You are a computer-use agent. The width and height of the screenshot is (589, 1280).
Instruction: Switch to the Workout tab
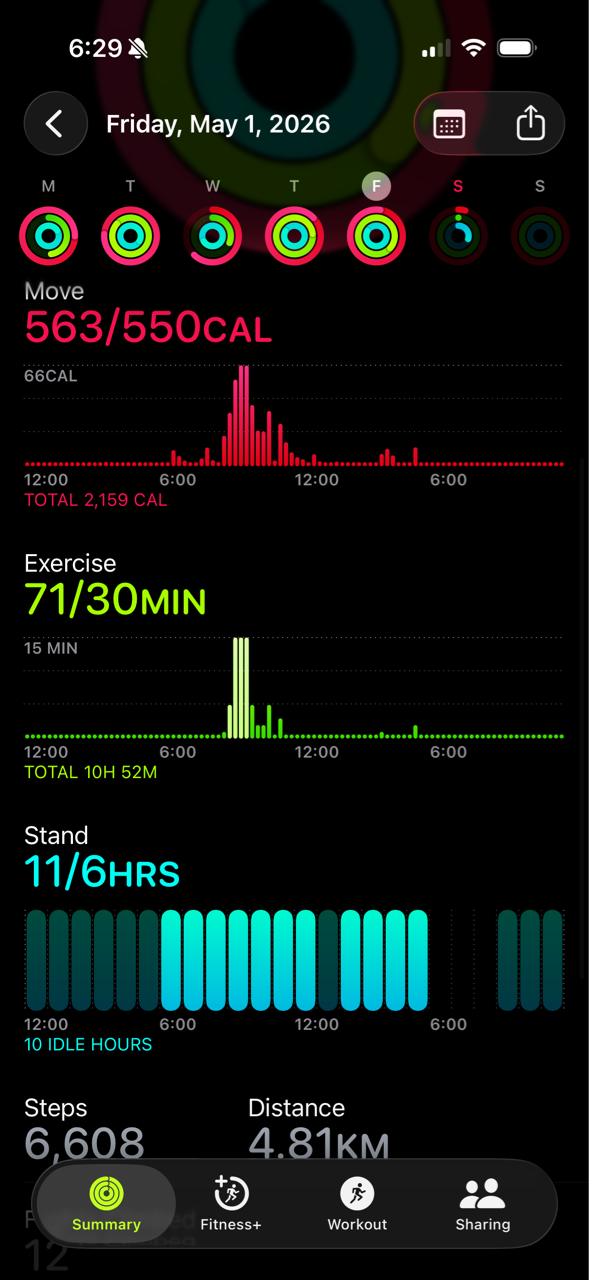click(x=357, y=1204)
